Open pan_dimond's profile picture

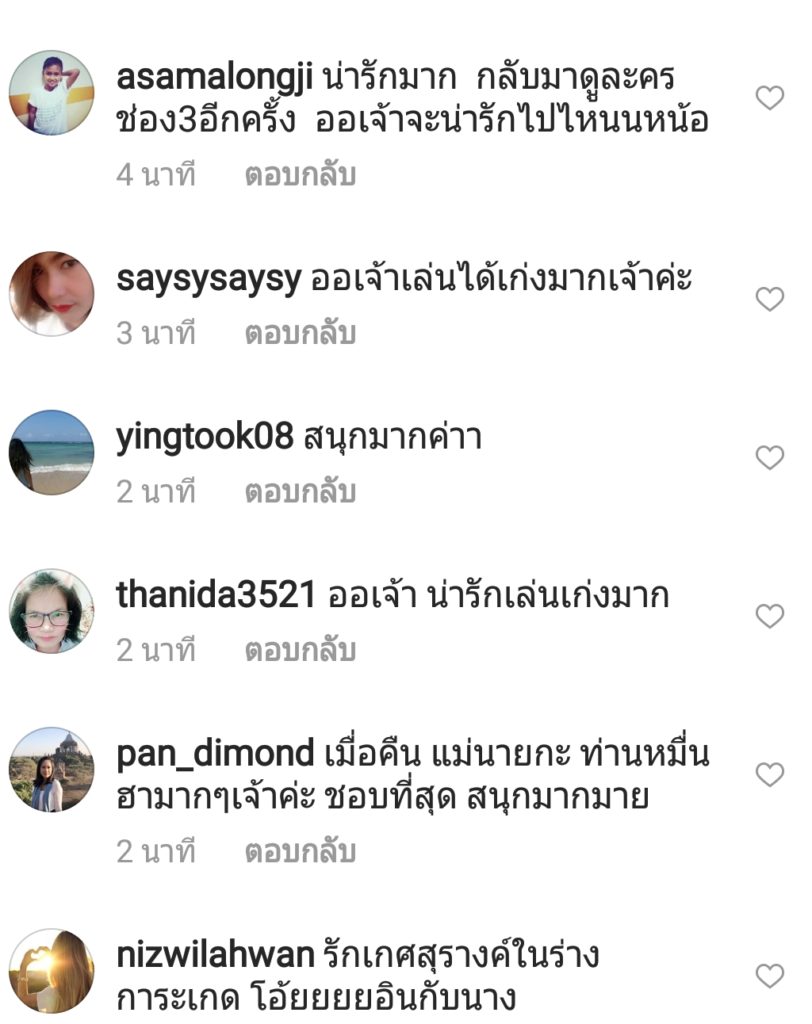[51, 770]
